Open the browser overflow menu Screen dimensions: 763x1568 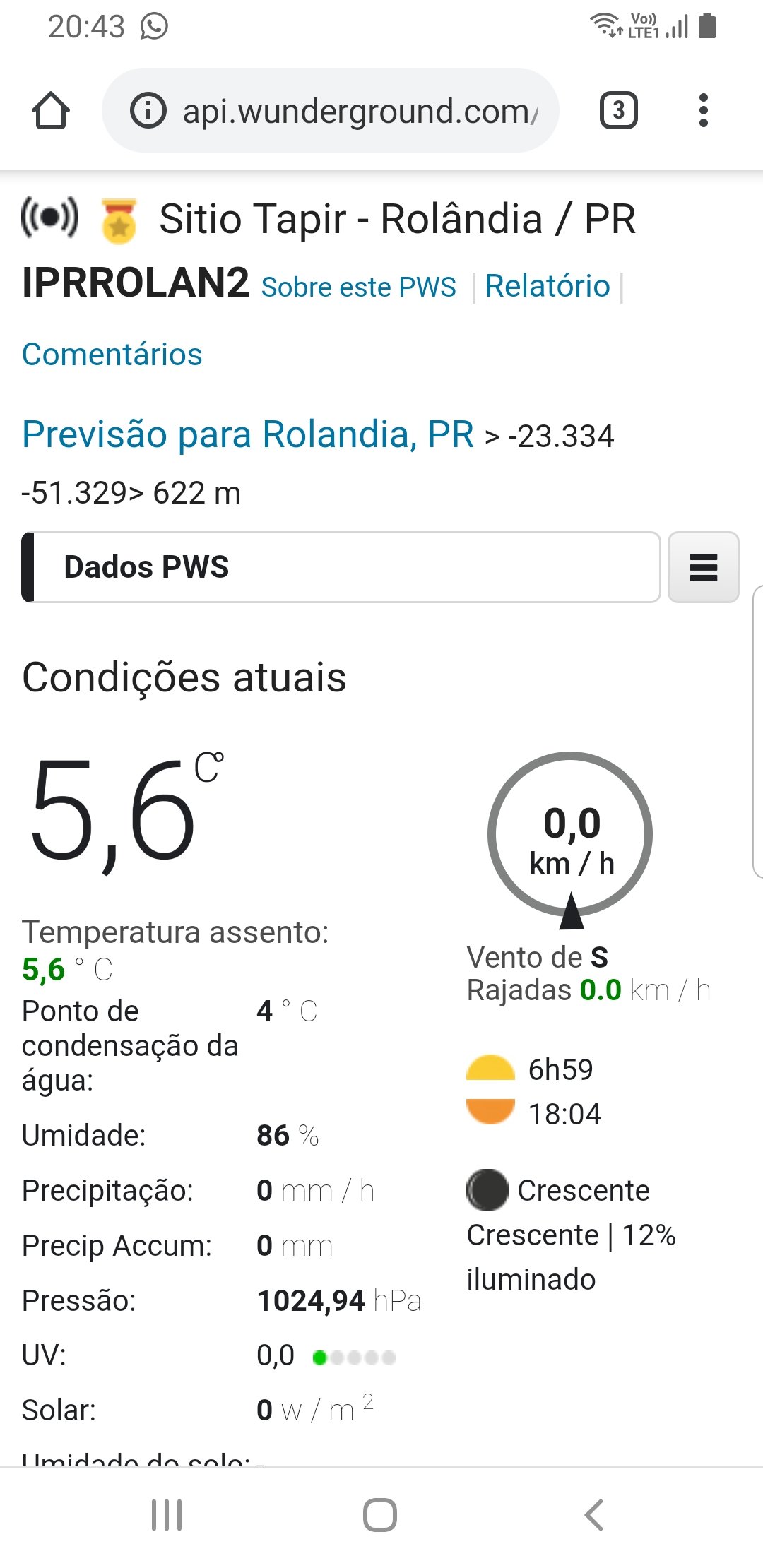pos(703,110)
